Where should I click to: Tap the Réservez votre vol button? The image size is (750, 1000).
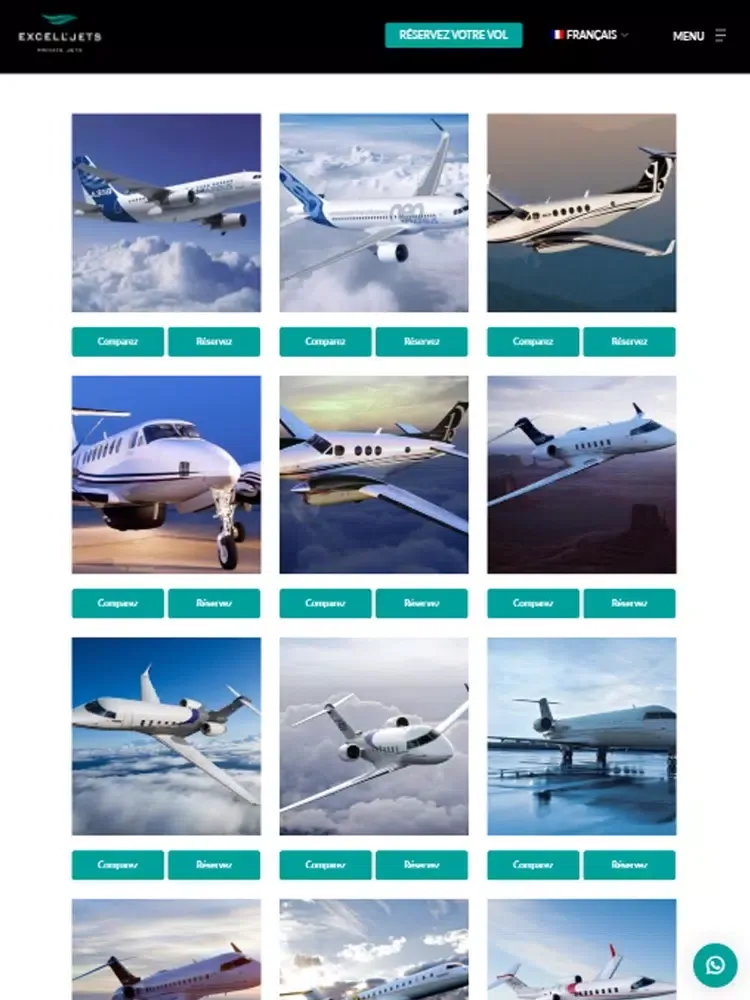point(453,35)
